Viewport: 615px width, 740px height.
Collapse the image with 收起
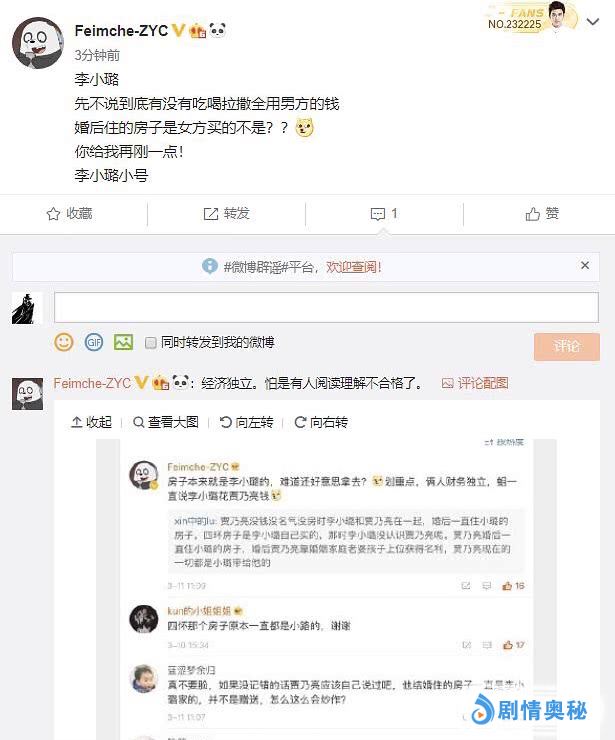[x=92, y=422]
